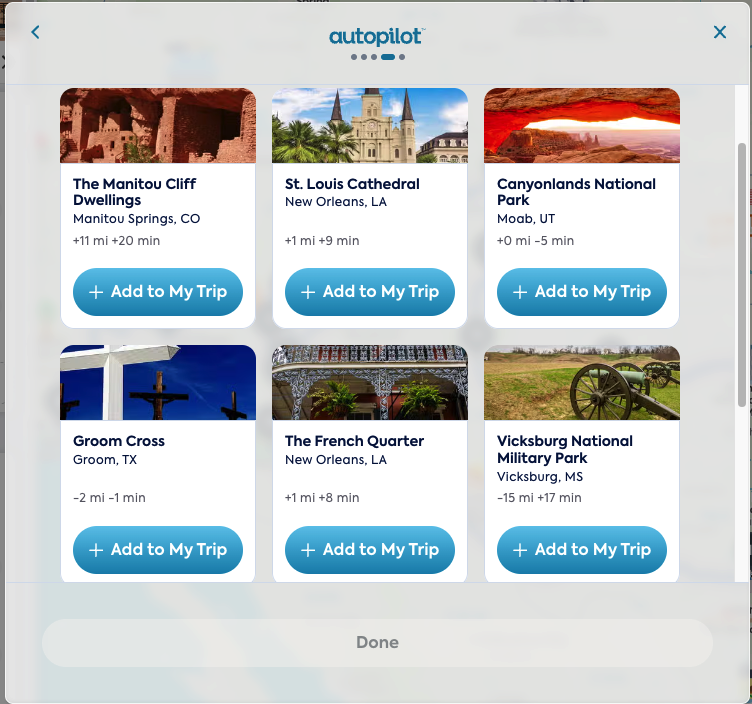View the Groom Cross card
This screenshot has height=704, width=752.
click(x=158, y=383)
